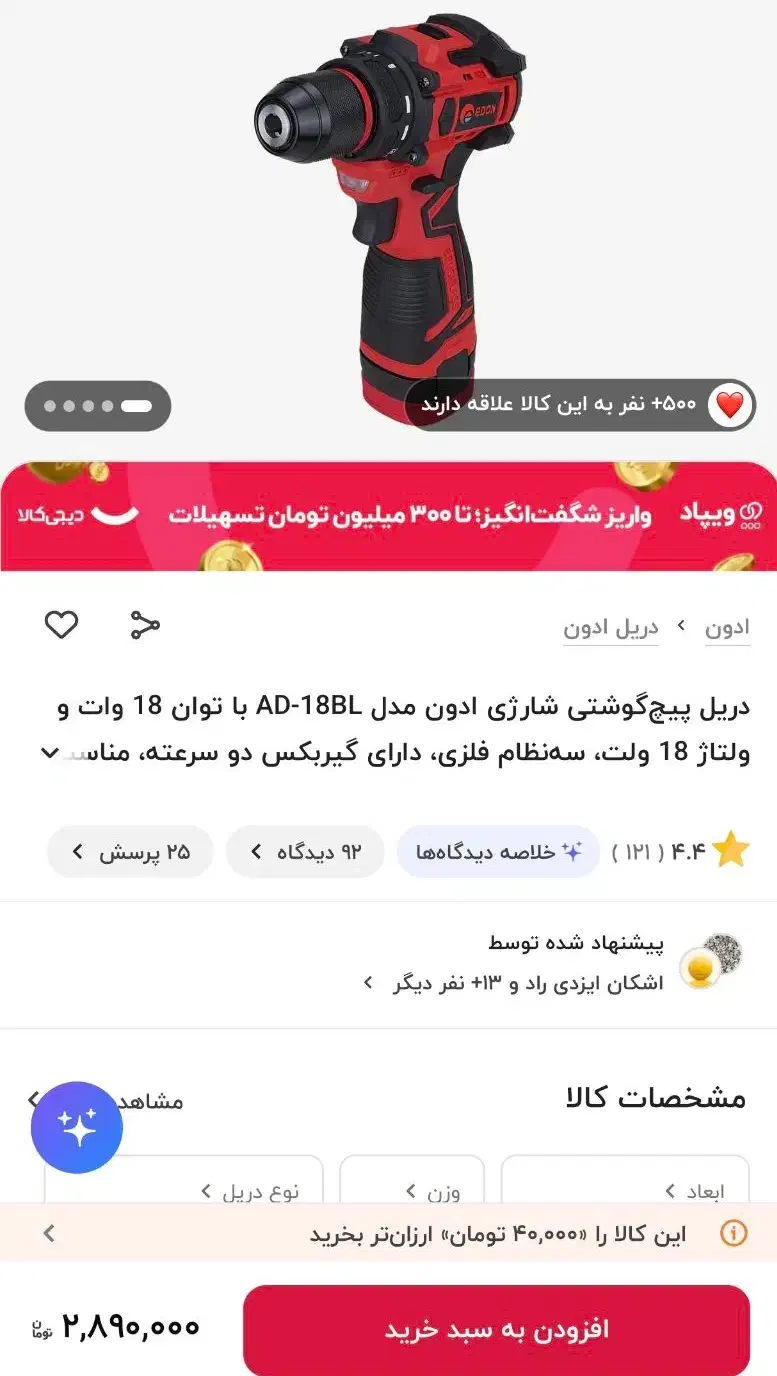
Task: Toggle the heart on the +۵۰۰ likes badge
Action: pyautogui.click(x=729, y=405)
